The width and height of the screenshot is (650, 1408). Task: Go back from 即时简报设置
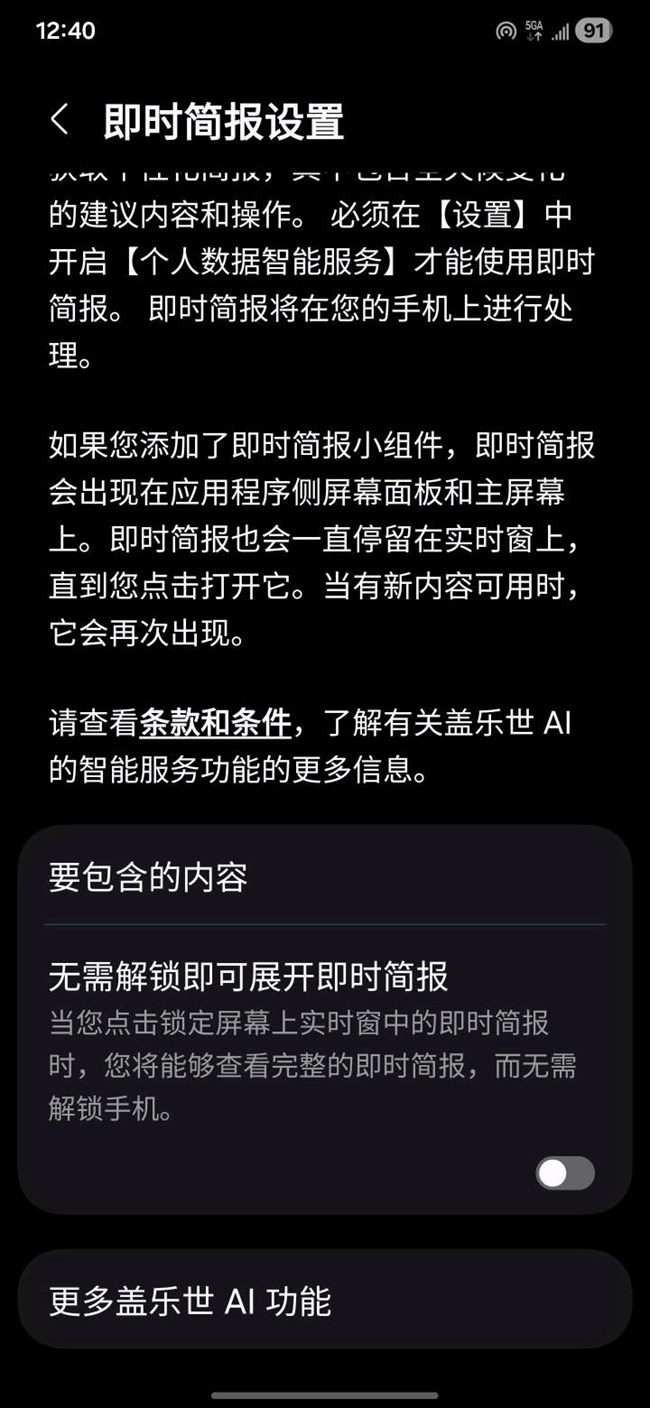pos(60,120)
